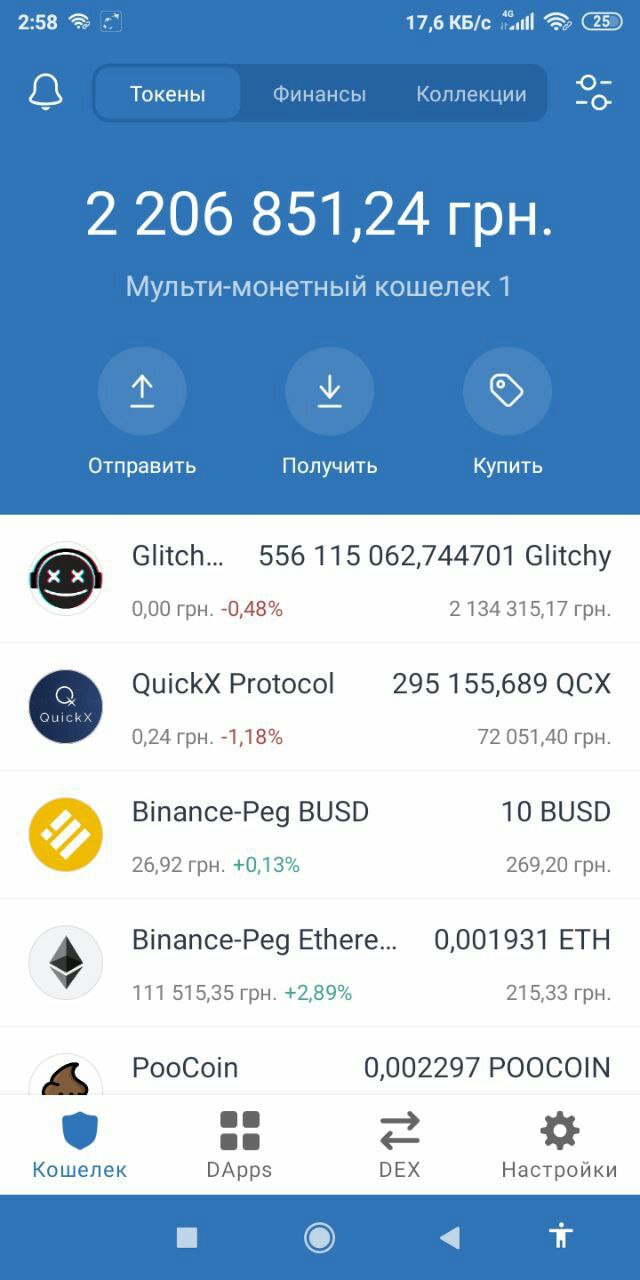Switch to the DEX bottom tab
The width and height of the screenshot is (640, 1280).
click(x=399, y=1144)
